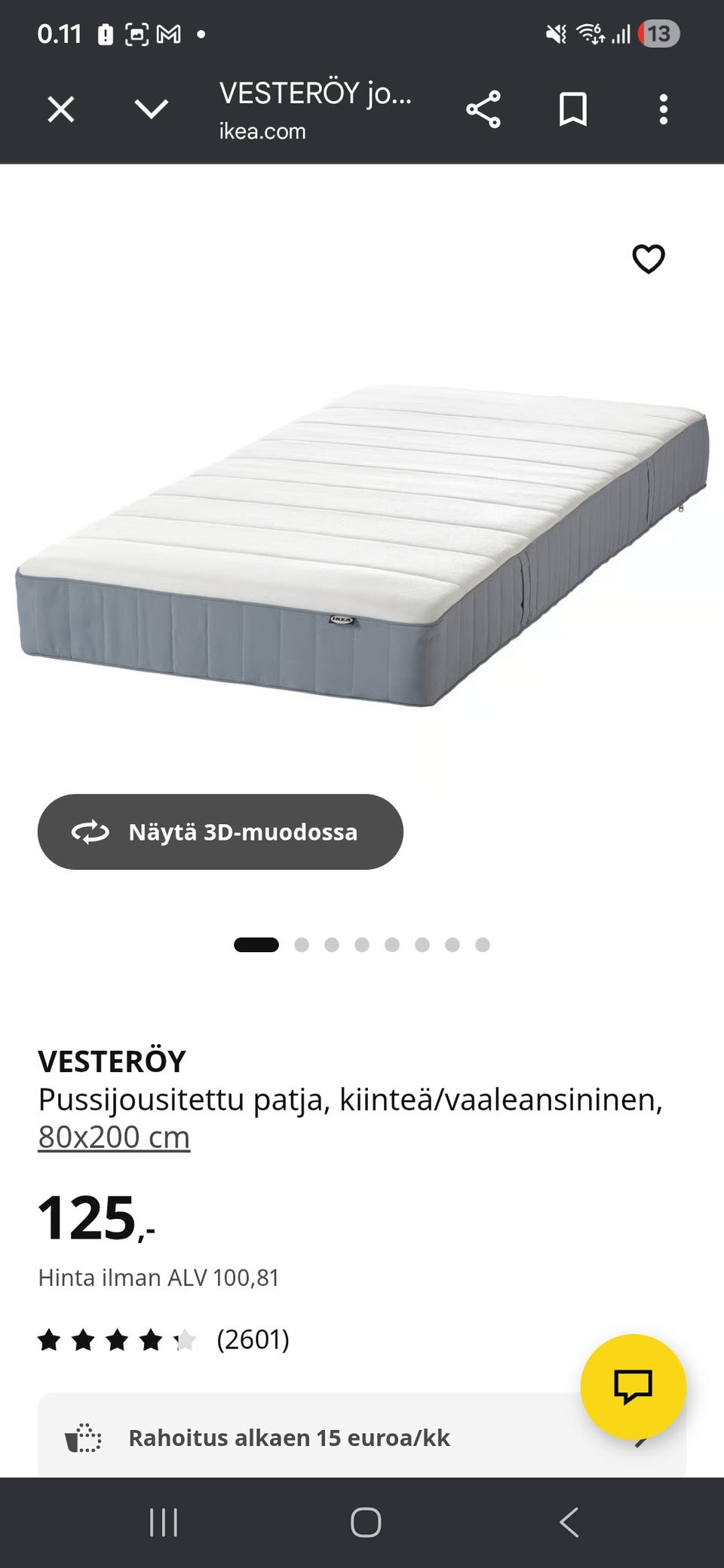The height and width of the screenshot is (1568, 724).
Task: Open reviews via the rating count link
Action: click(x=252, y=1339)
